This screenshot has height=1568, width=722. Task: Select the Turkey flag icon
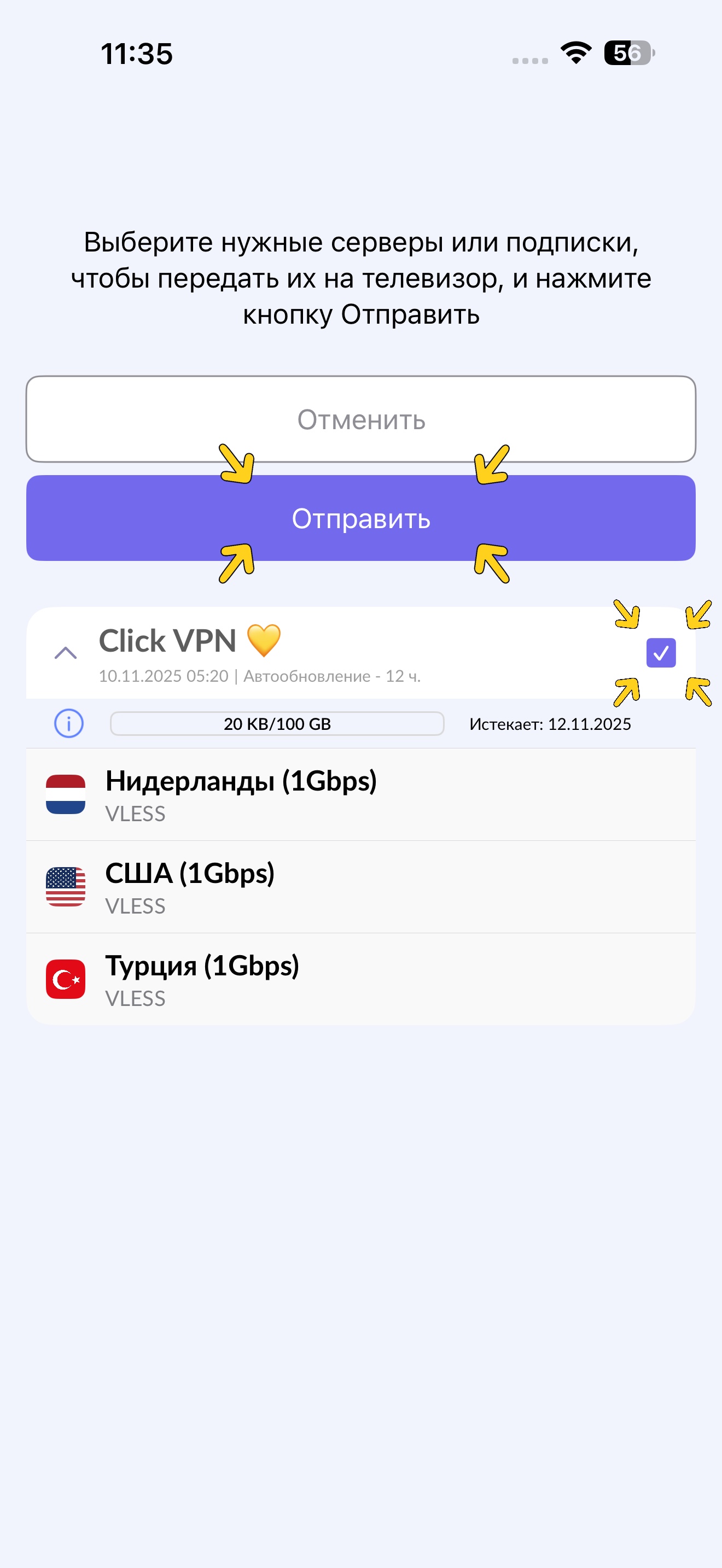(x=65, y=979)
